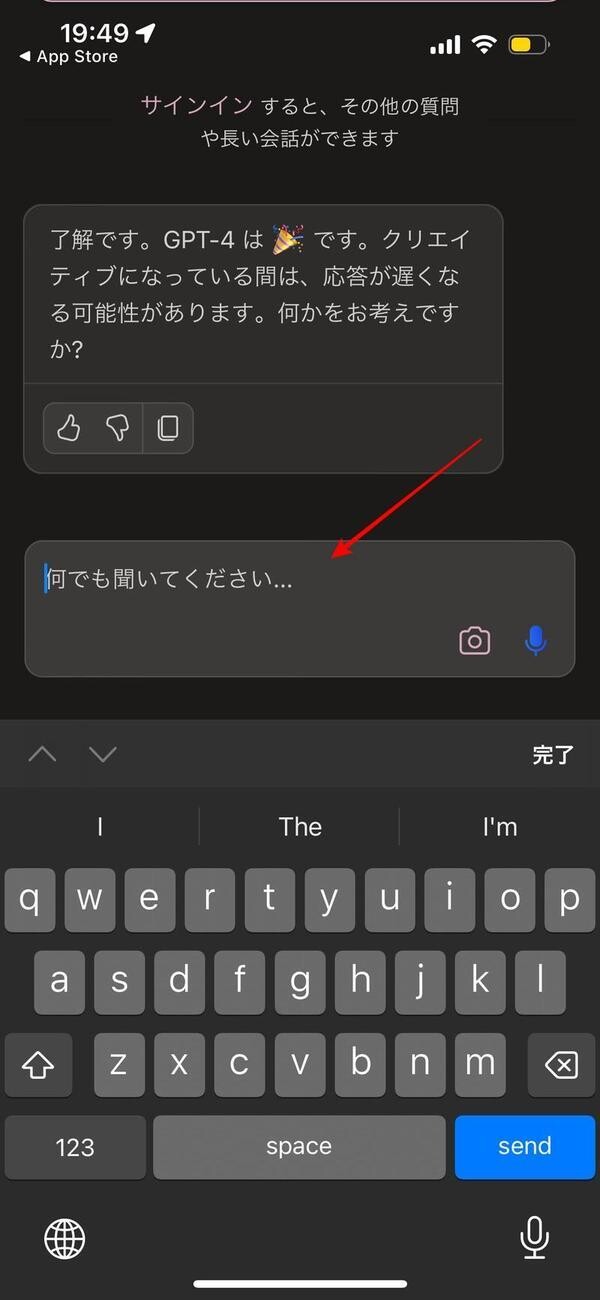Image resolution: width=600 pixels, height=1300 pixels.
Task: Start voice input with the blue microphone
Action: pyautogui.click(x=536, y=641)
